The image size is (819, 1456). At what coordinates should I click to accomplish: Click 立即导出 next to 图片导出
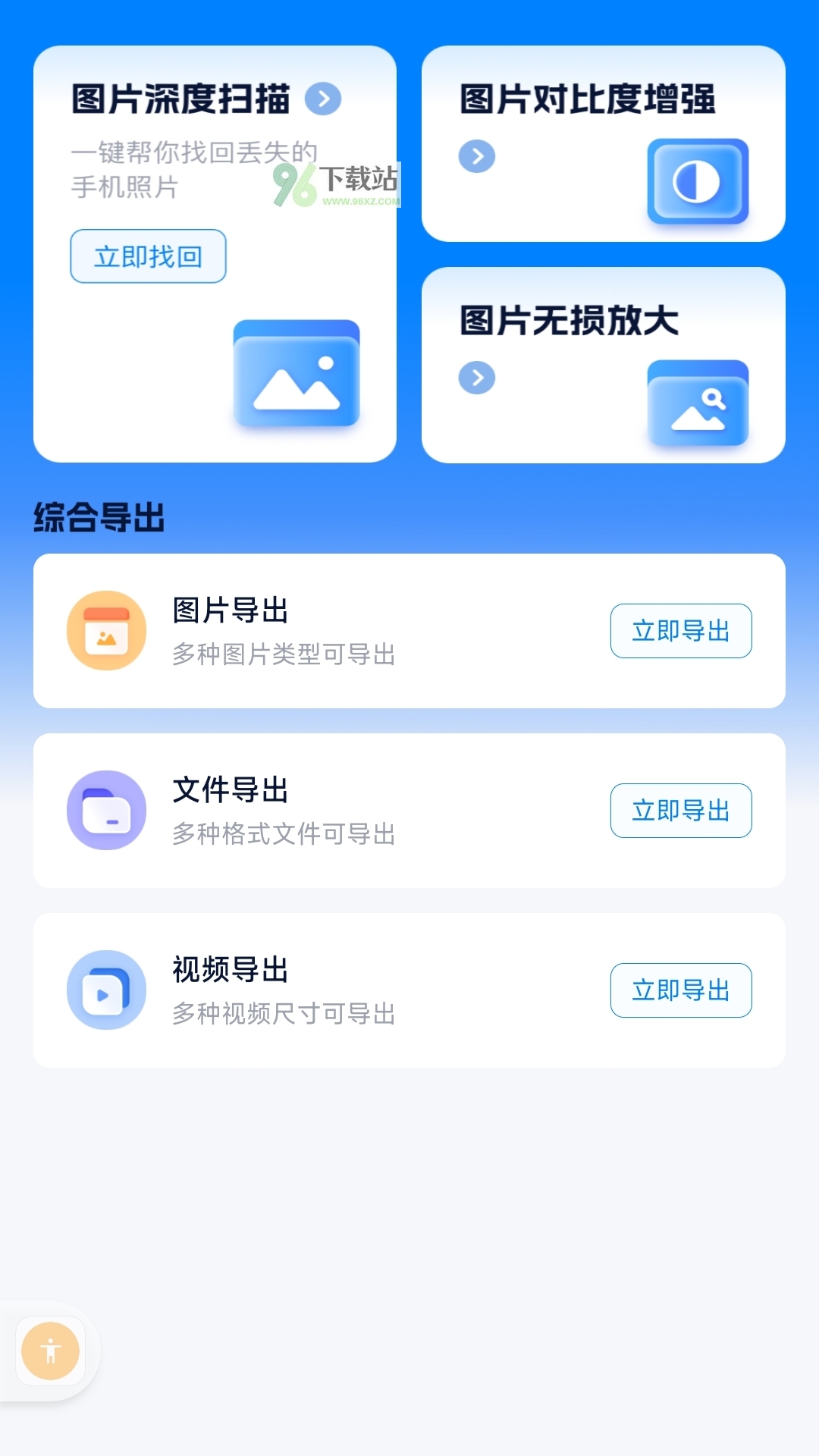point(680,630)
